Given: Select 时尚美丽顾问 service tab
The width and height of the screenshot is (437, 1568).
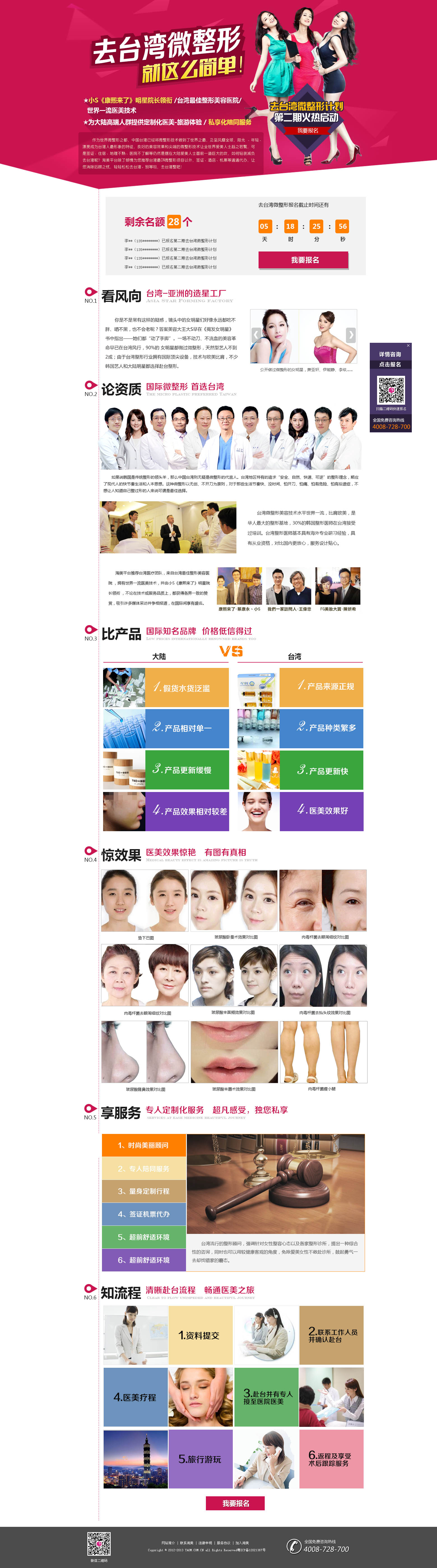Looking at the screenshot, I should click(x=144, y=1145).
